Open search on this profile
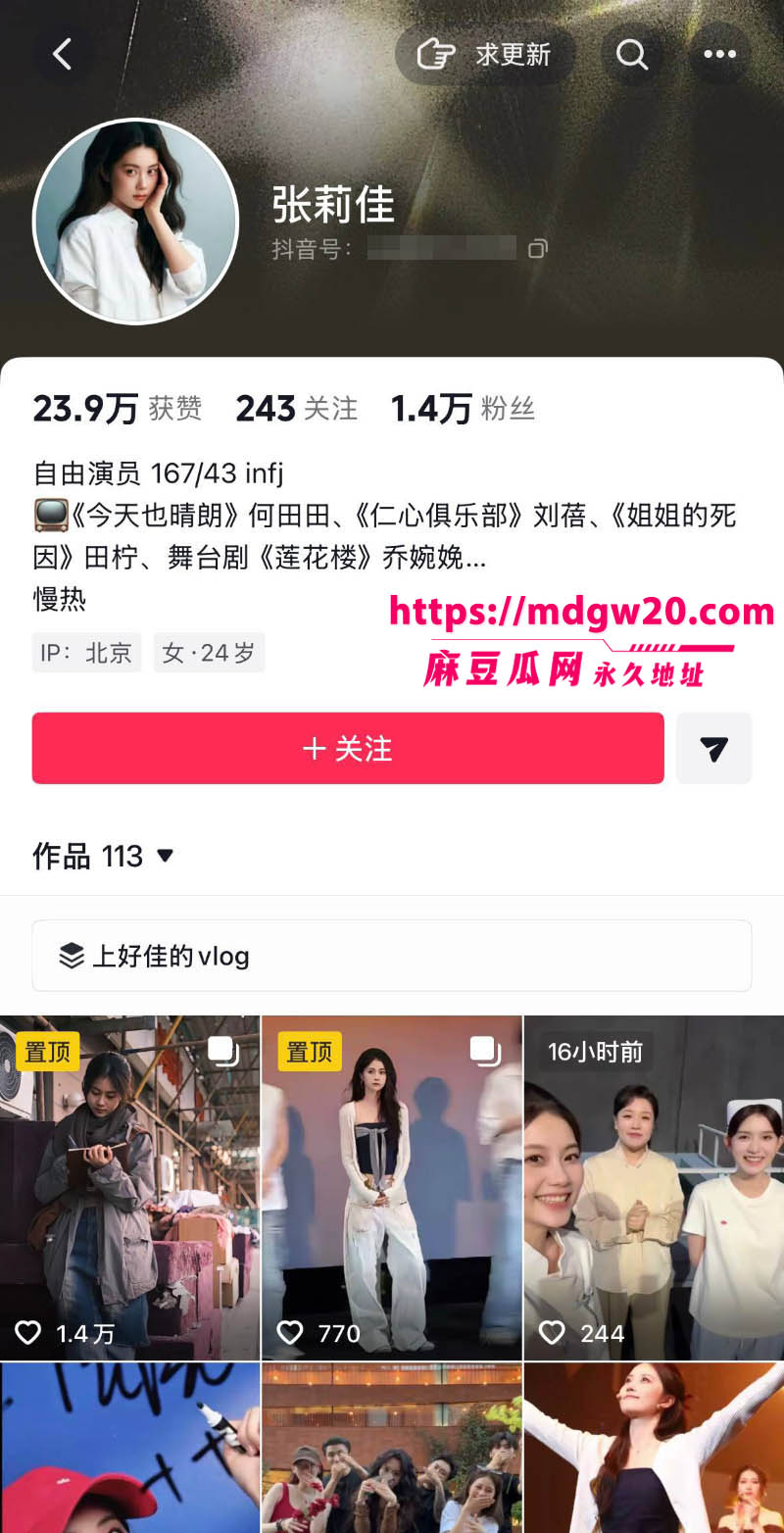 pos(632,54)
